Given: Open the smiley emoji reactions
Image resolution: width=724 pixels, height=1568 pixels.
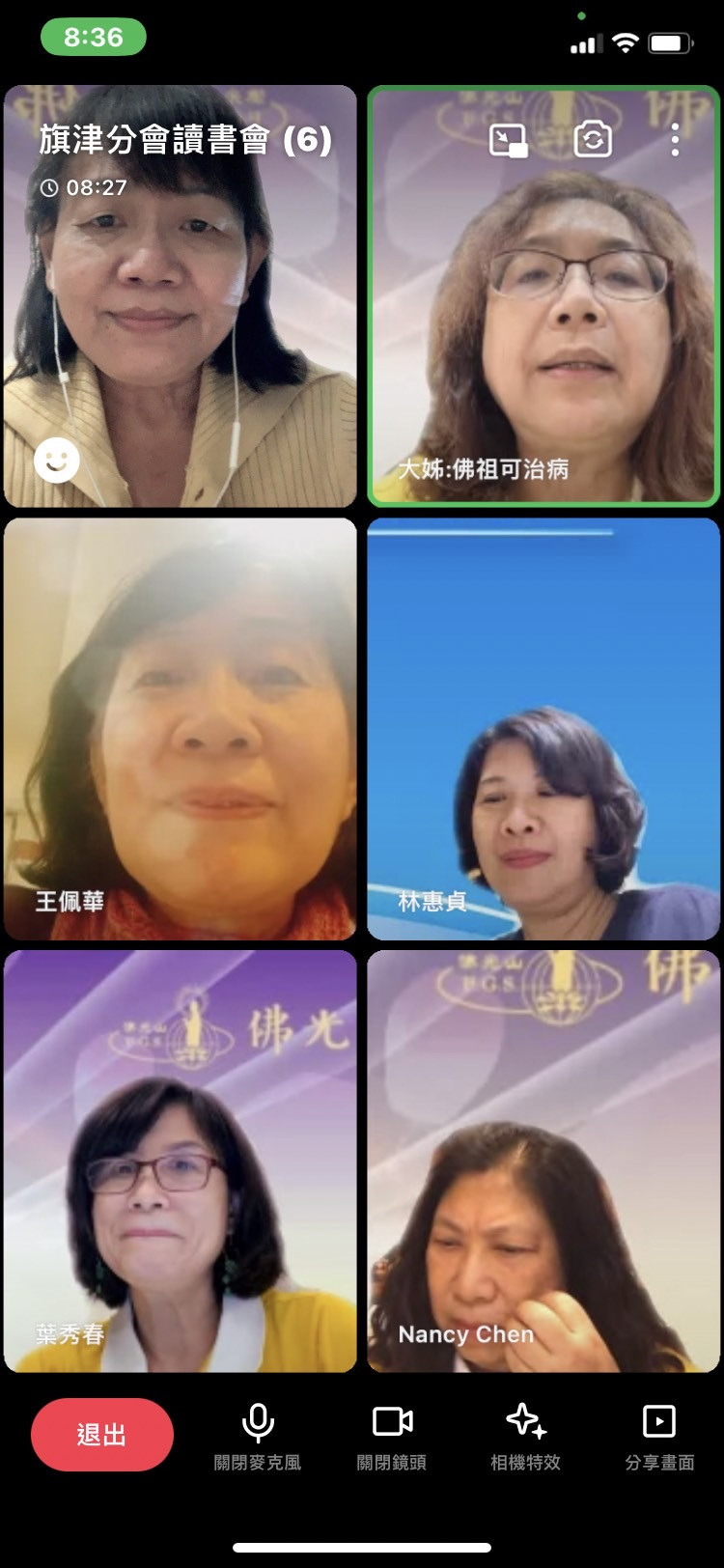Looking at the screenshot, I should point(57,460).
